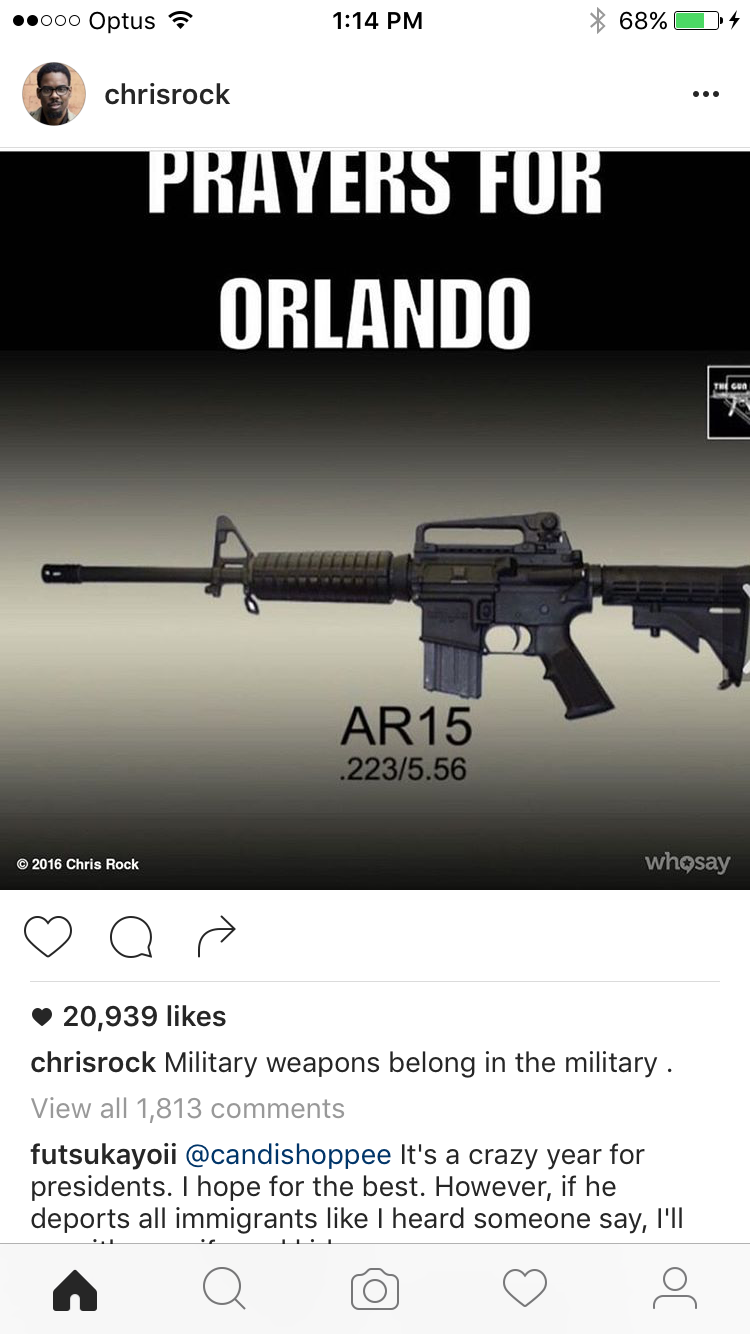
Task: Open the Camera tab
Action: (375, 1289)
